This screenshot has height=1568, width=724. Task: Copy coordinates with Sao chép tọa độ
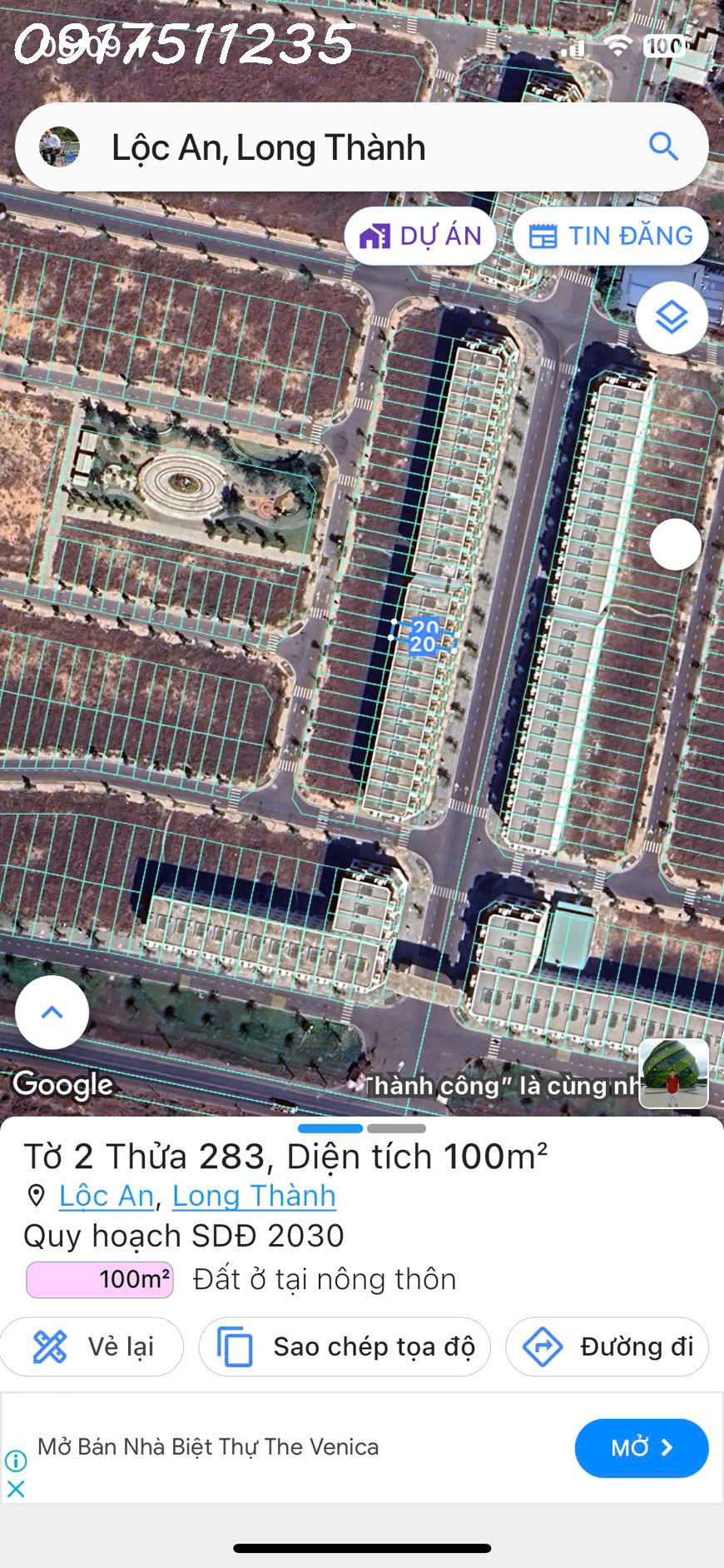pos(345,1346)
